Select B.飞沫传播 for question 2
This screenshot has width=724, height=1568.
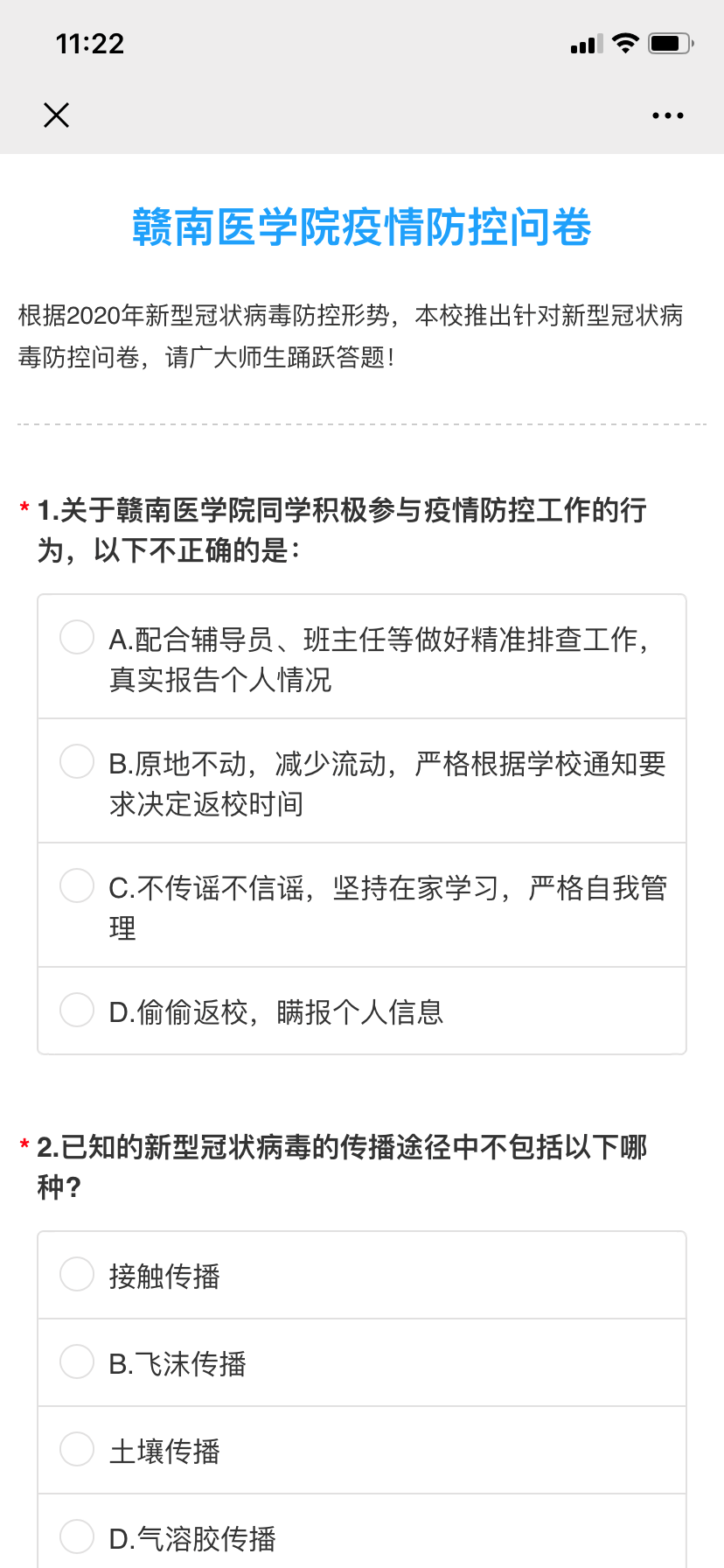(x=77, y=1361)
